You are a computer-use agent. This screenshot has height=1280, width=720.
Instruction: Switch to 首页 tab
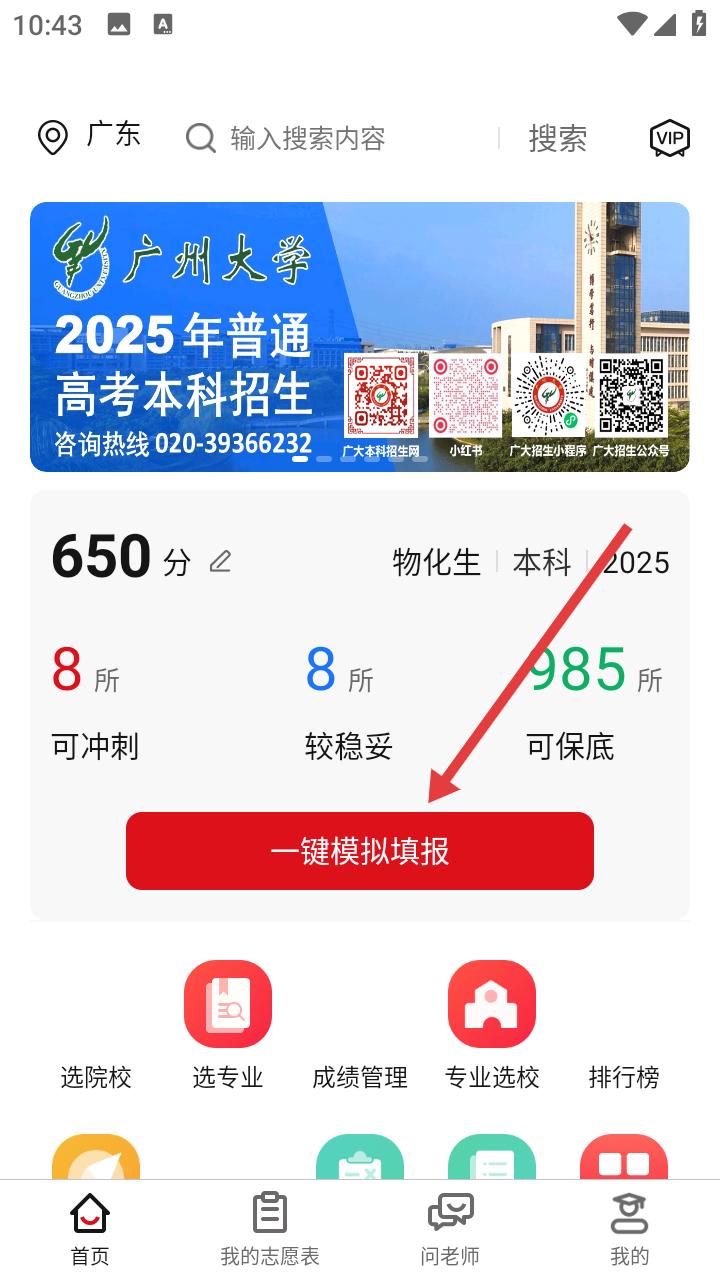coord(90,1230)
